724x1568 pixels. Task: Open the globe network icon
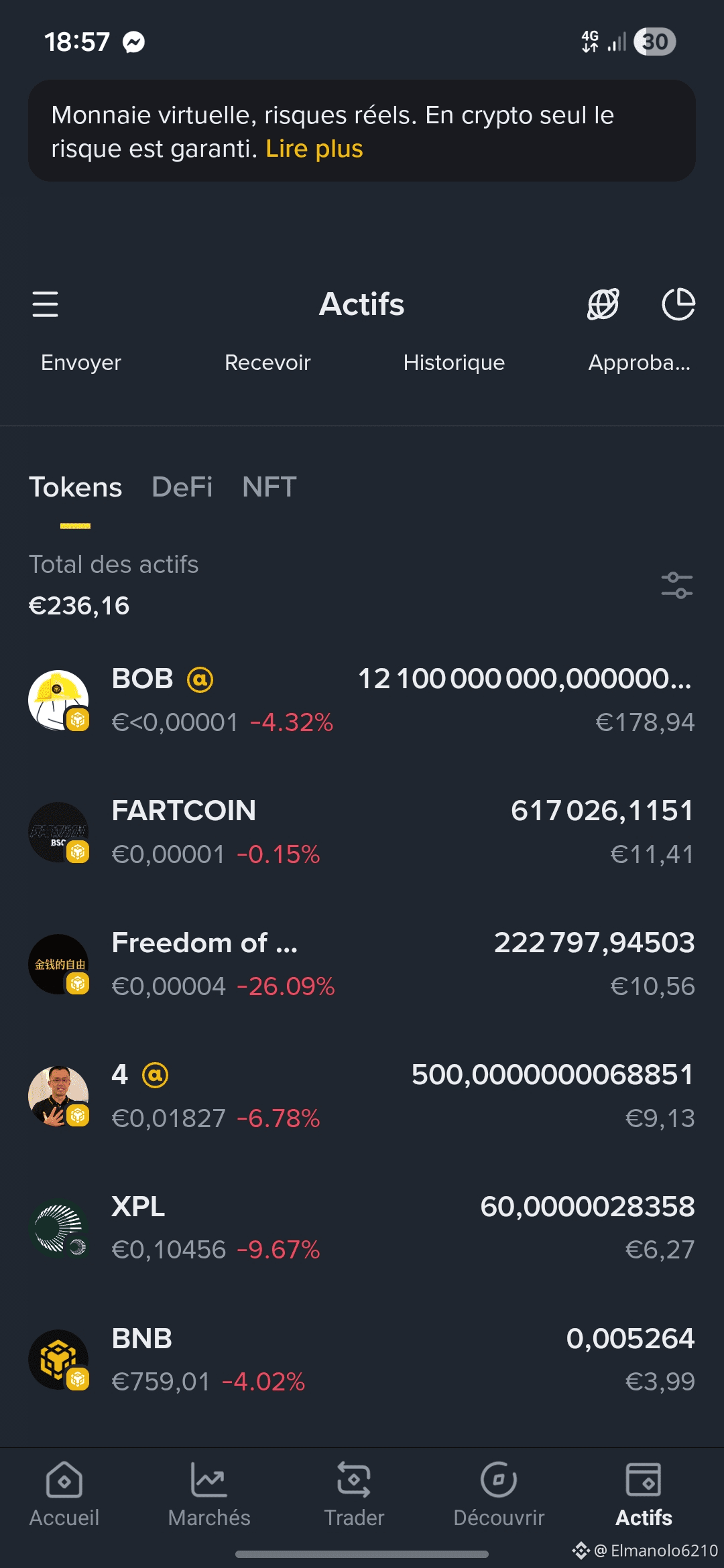603,304
